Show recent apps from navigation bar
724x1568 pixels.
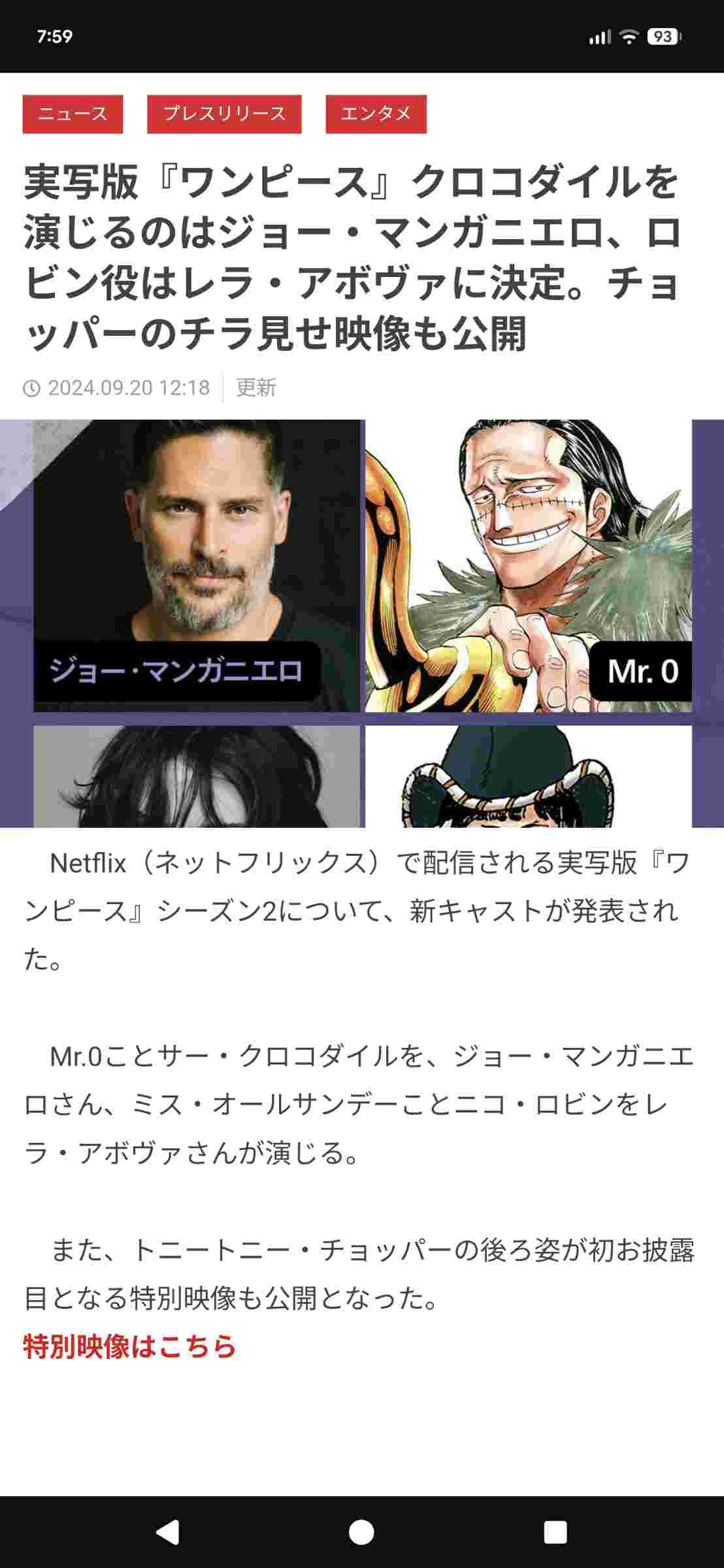(555, 1532)
